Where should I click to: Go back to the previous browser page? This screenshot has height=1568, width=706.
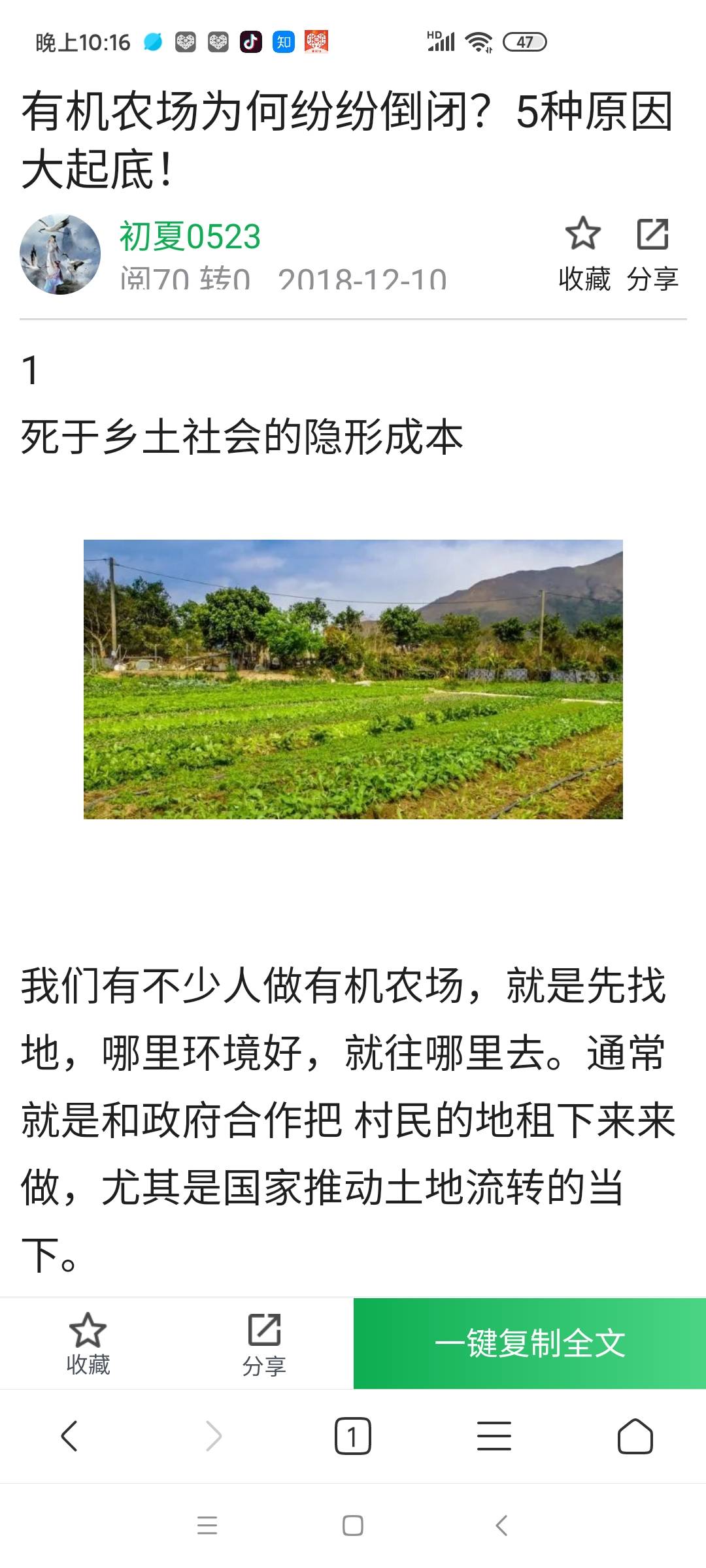coord(69,1436)
